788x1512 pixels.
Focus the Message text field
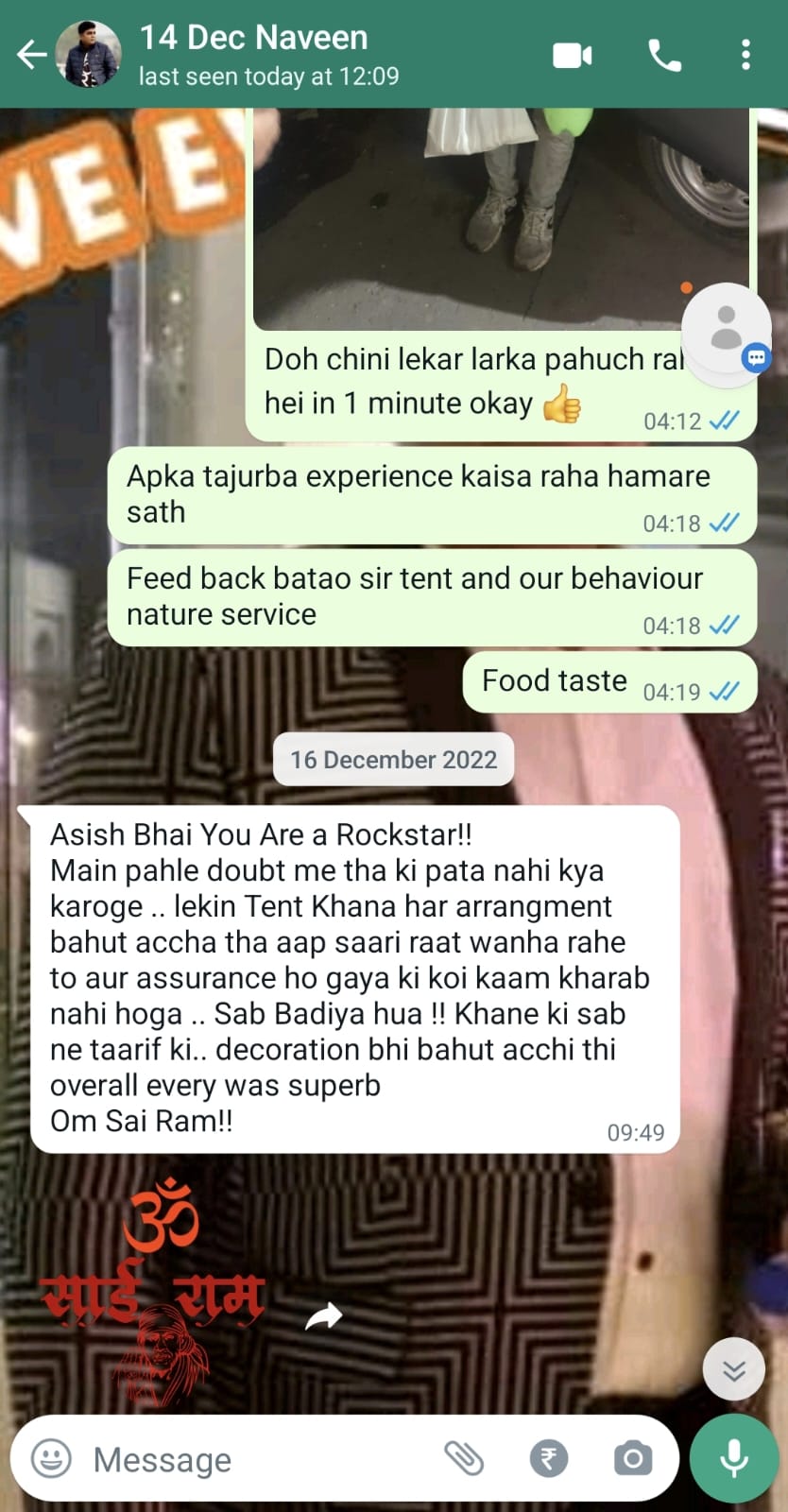tap(255, 1459)
